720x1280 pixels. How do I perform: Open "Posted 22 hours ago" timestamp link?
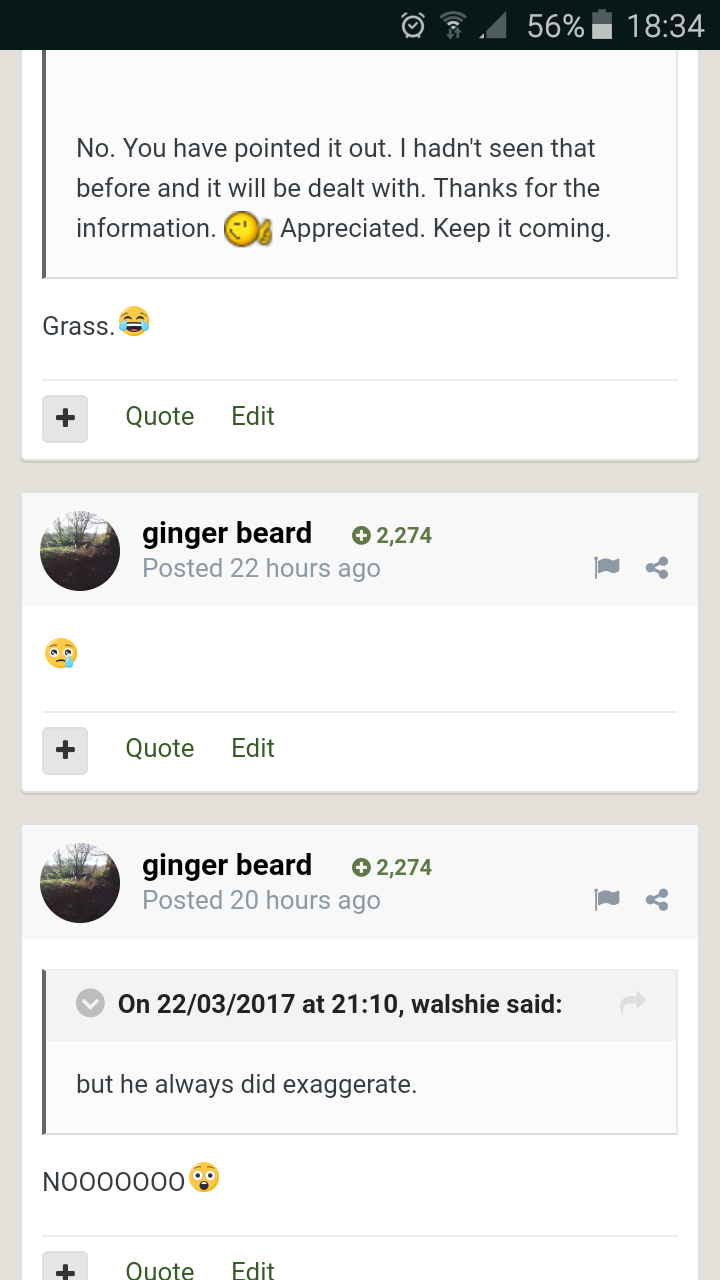click(x=261, y=568)
